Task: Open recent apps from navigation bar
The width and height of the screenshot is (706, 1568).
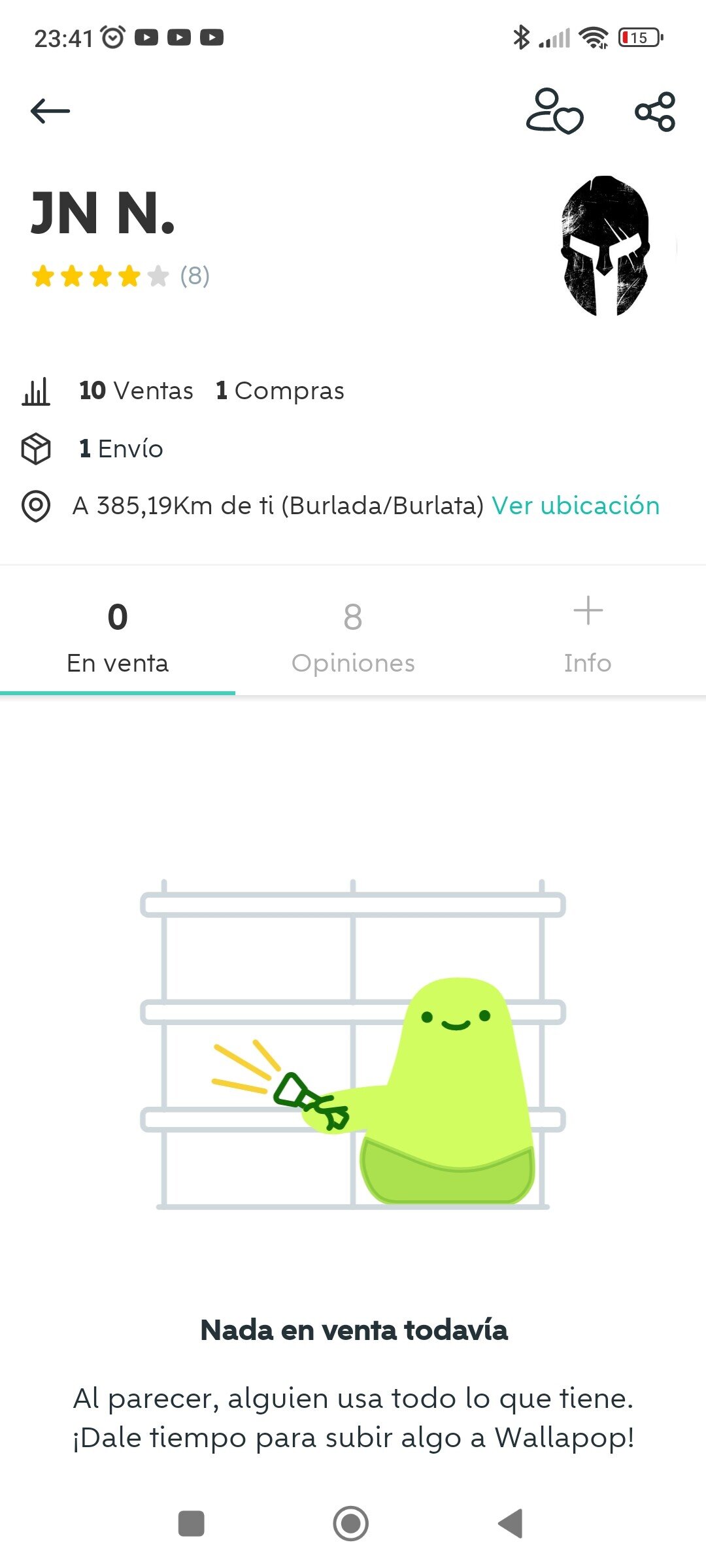Action: click(x=192, y=1524)
